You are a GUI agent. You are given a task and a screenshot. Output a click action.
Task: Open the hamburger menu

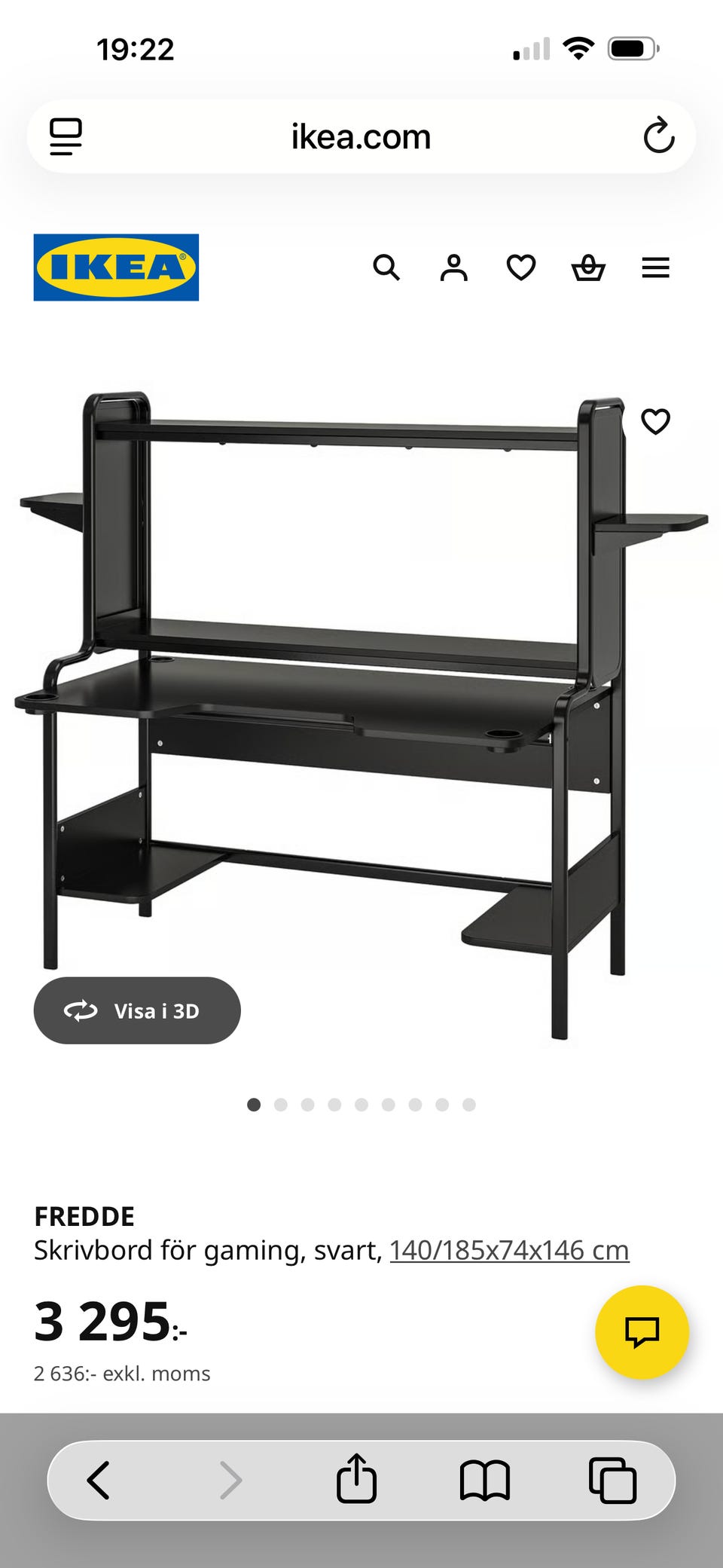pyautogui.click(x=655, y=267)
